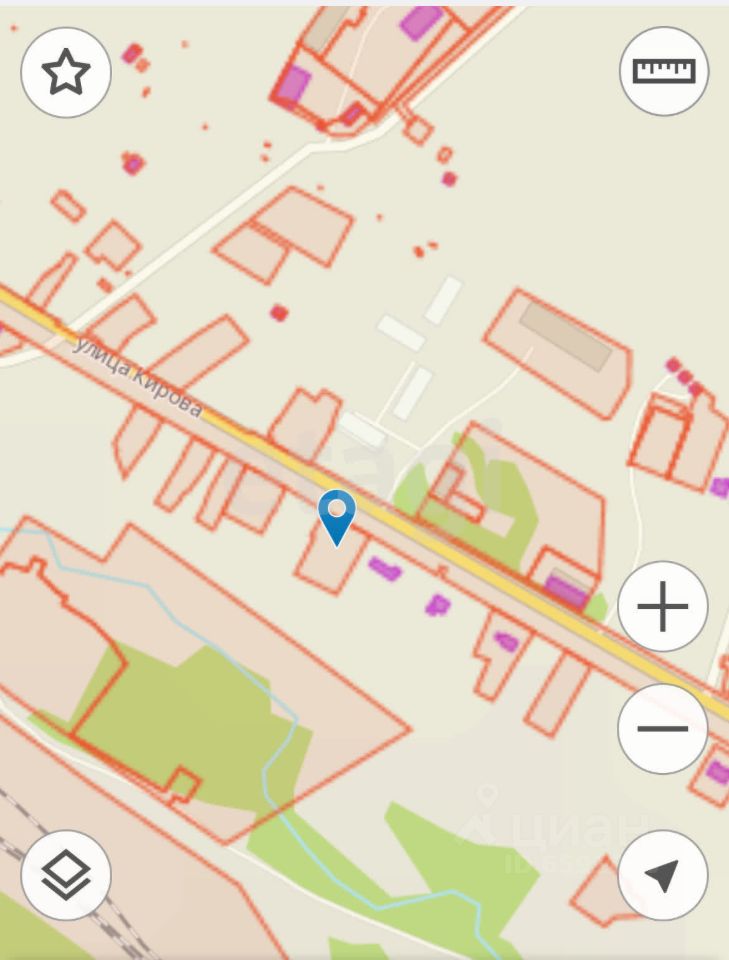Viewport: 729px width, 960px height.
Task: Open the map layers selector
Action: coord(66,875)
